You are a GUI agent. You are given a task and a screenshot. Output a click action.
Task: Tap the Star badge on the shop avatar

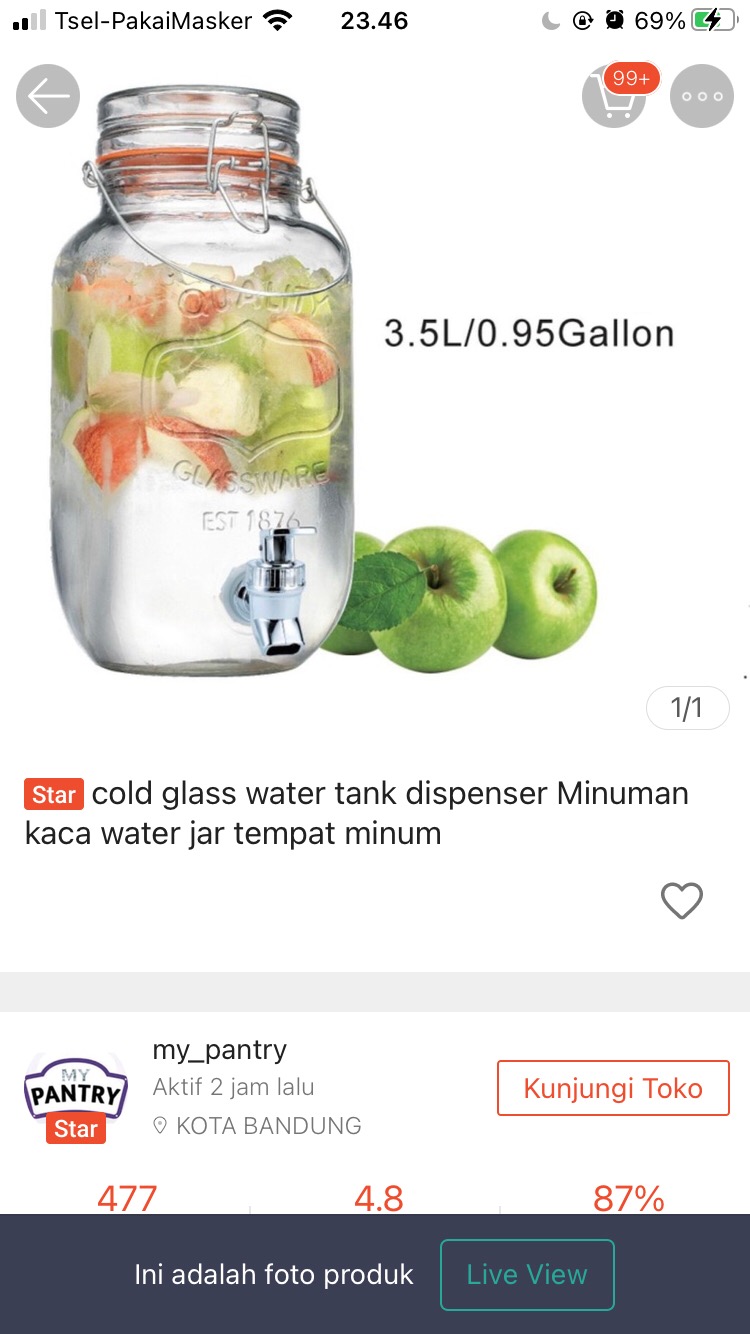(x=75, y=1129)
